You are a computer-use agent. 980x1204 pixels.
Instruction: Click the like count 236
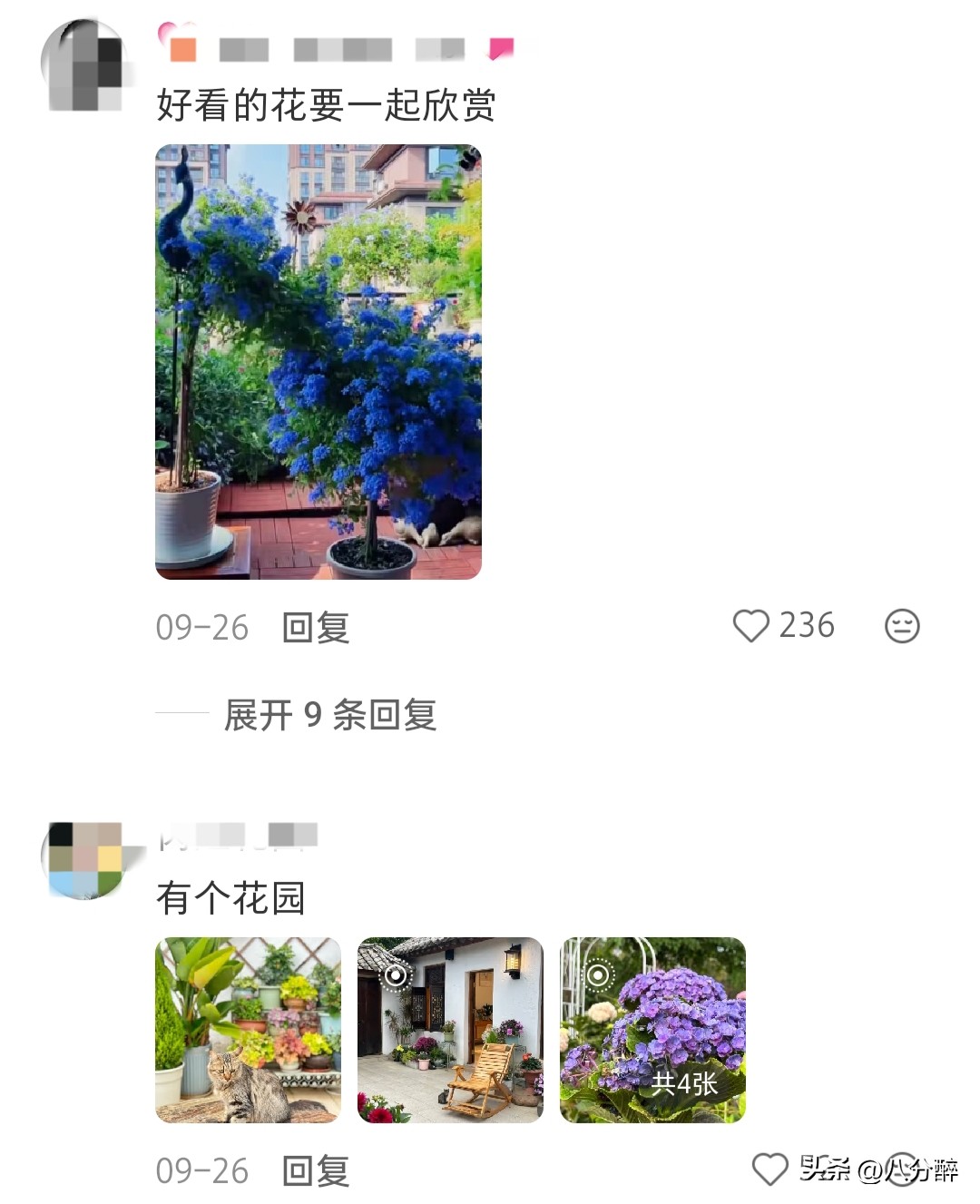click(x=806, y=624)
